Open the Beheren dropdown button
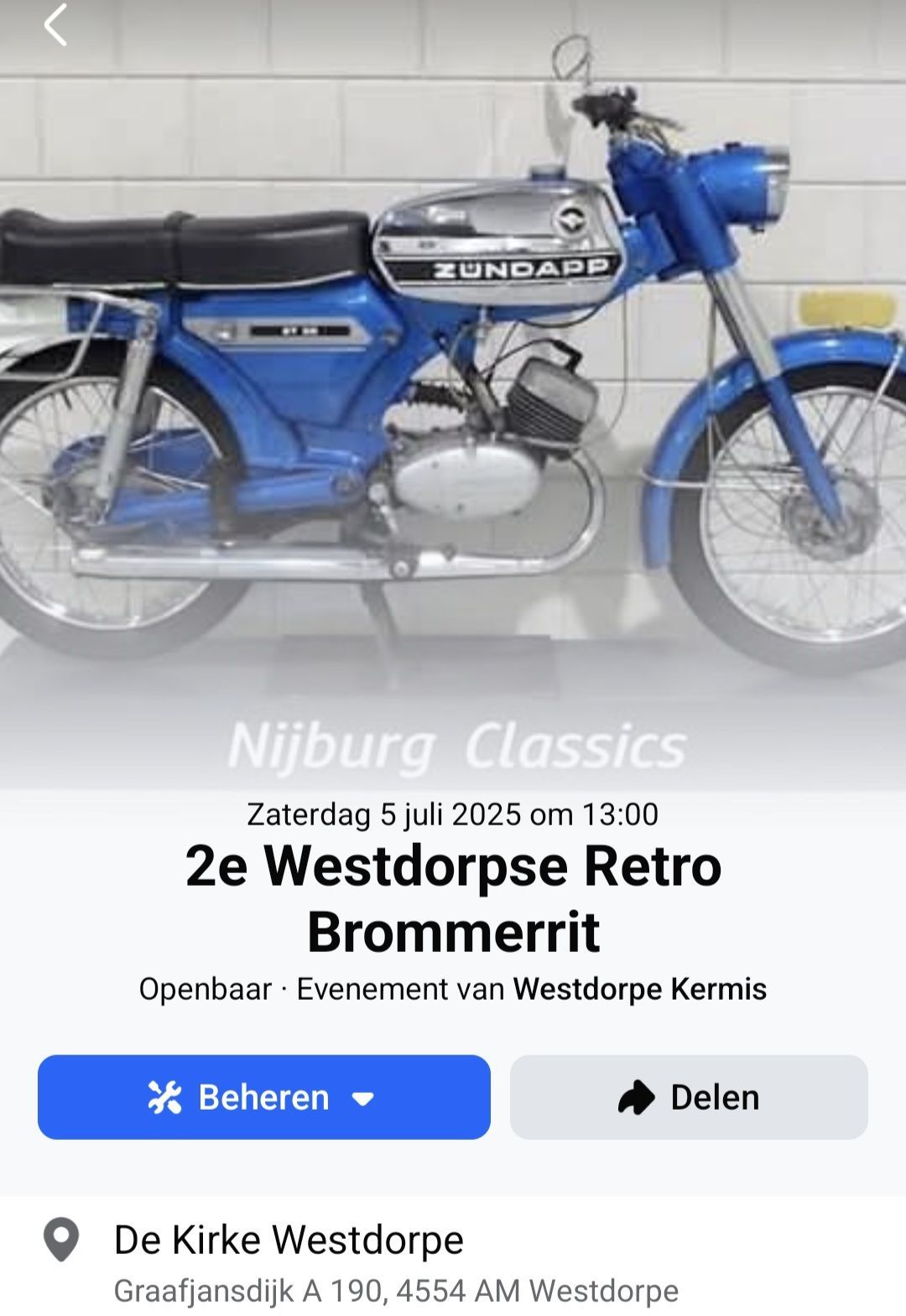 pos(263,1096)
